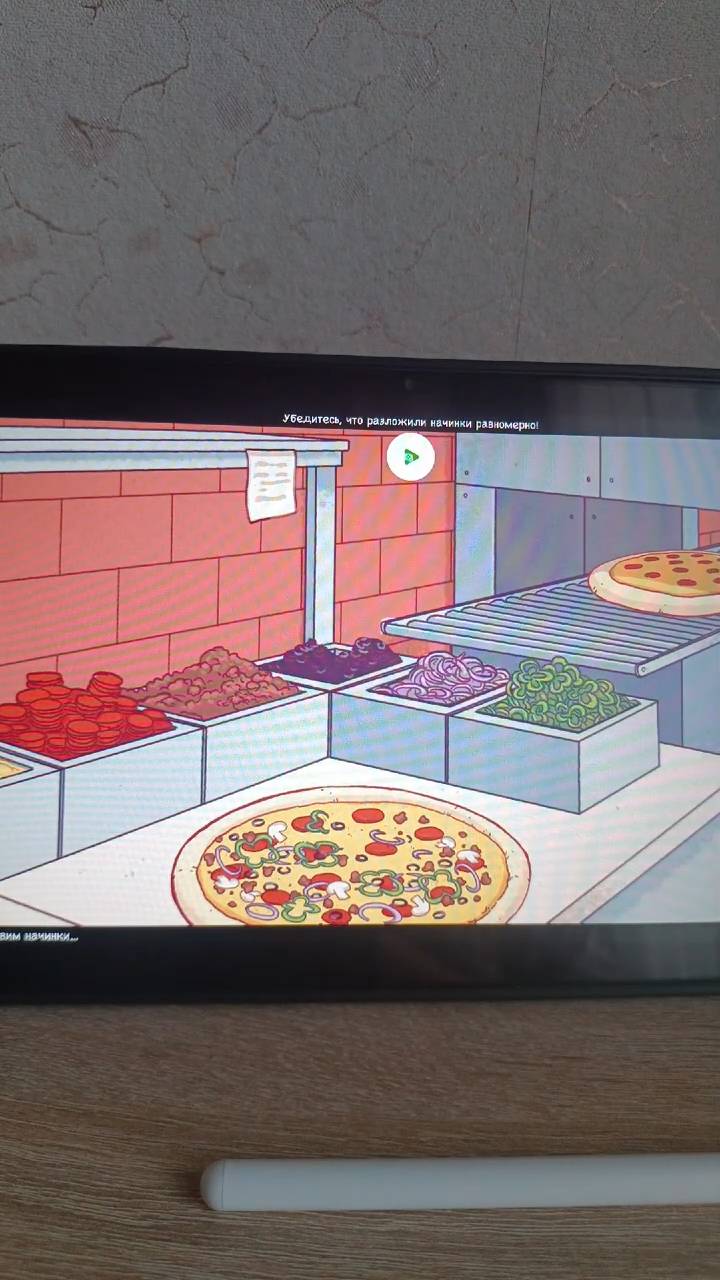Tap the pizza on the prep counter

pos(350,858)
